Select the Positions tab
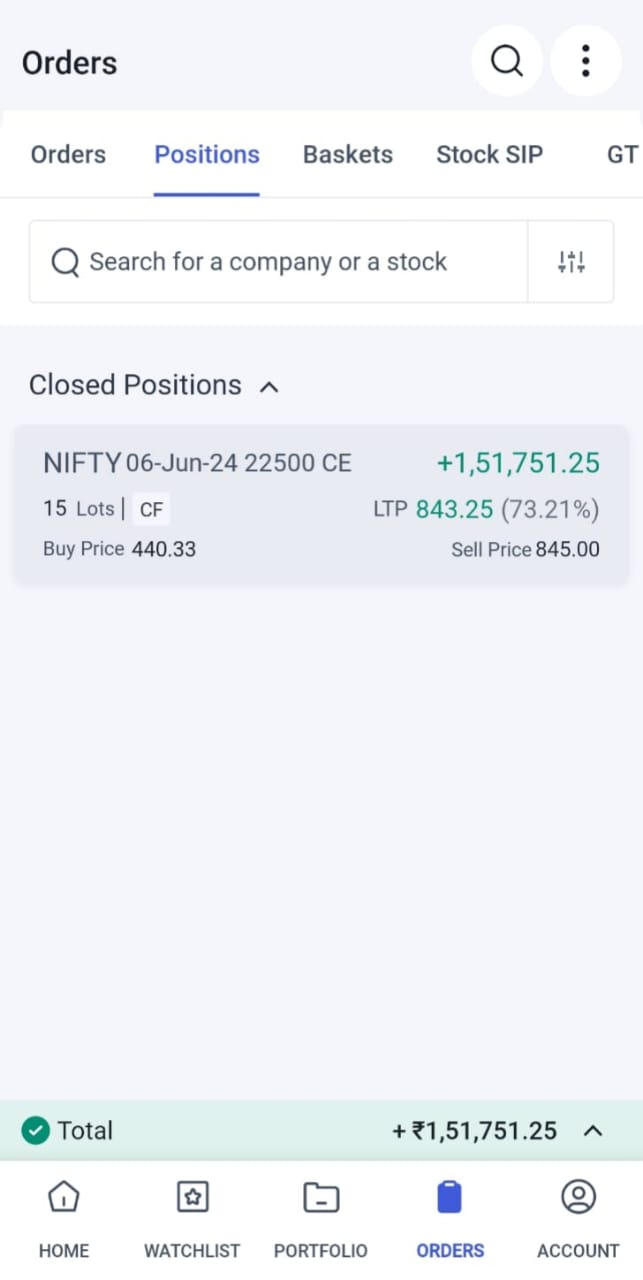The width and height of the screenshot is (643, 1280). pos(207,155)
